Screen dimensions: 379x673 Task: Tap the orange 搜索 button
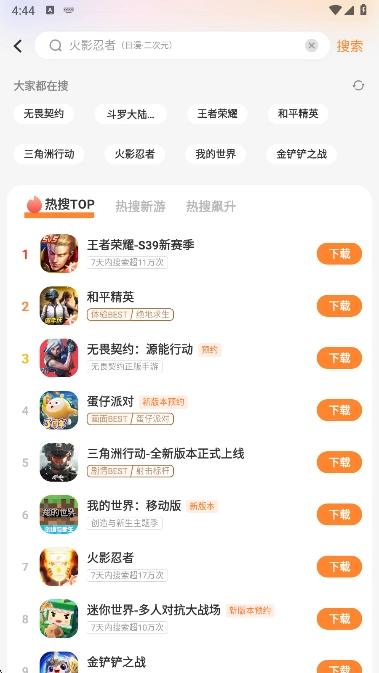350,46
